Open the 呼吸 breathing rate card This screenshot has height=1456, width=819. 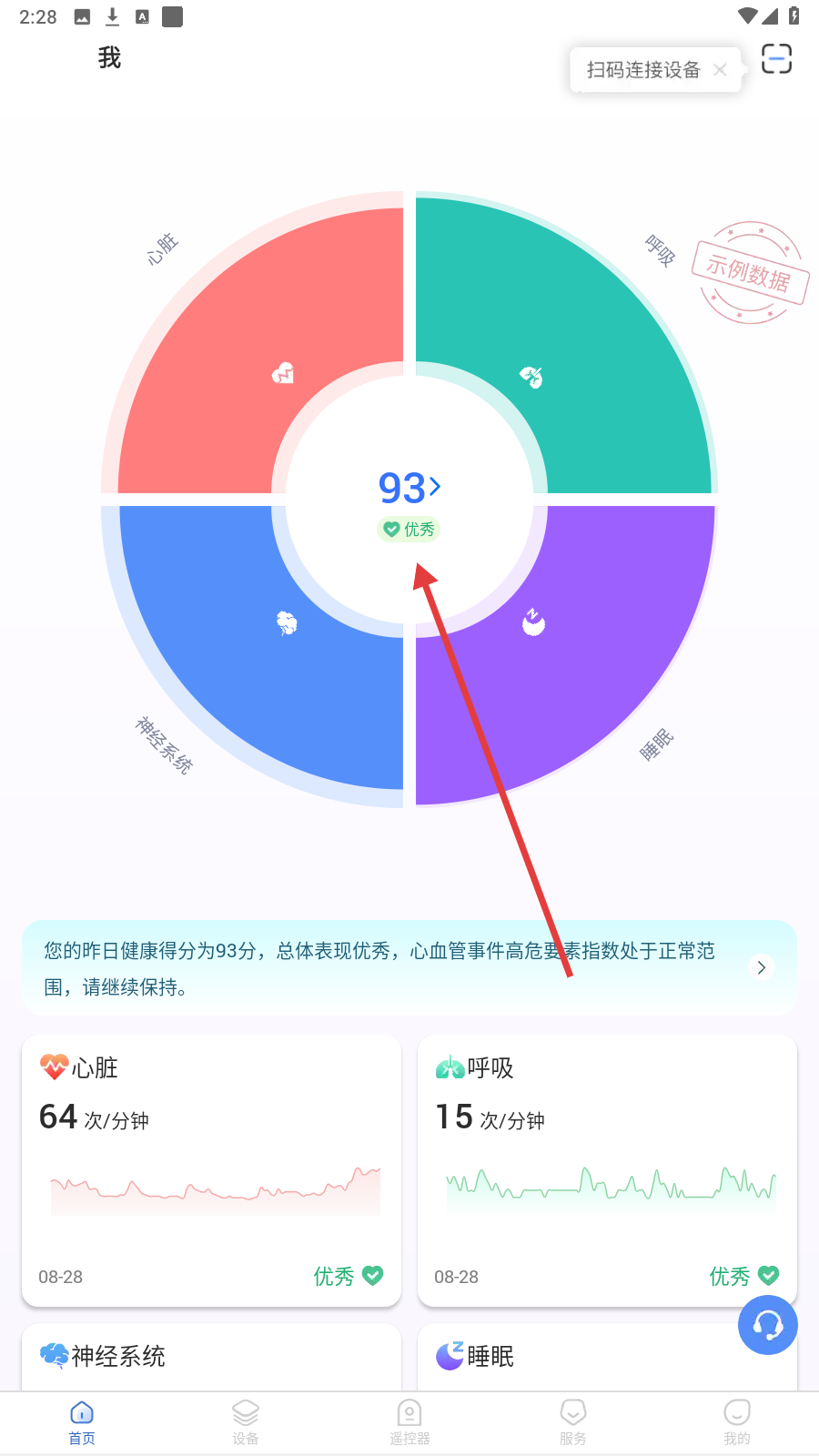click(607, 1170)
